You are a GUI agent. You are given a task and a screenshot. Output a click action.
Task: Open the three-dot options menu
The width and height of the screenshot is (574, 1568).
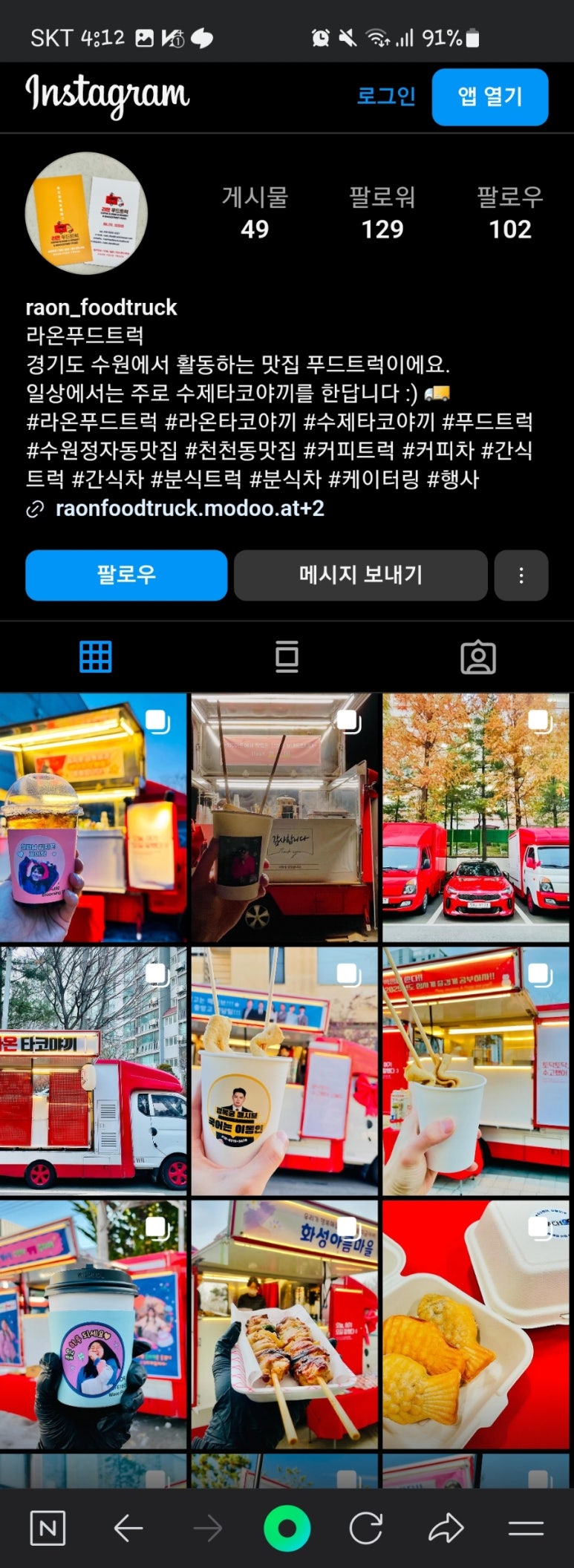[x=521, y=575]
